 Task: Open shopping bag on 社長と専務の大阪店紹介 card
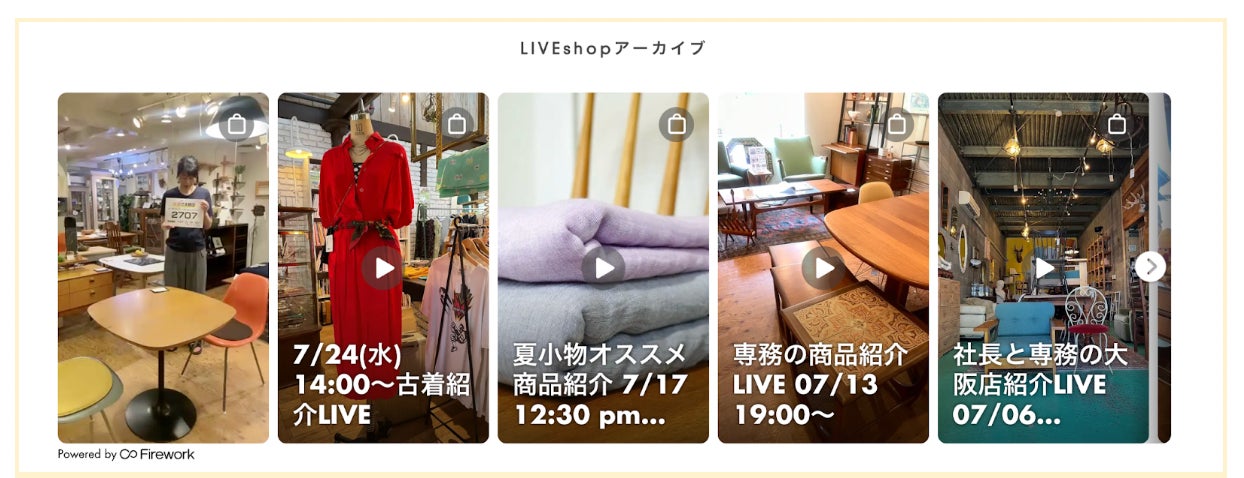pos(1117,124)
